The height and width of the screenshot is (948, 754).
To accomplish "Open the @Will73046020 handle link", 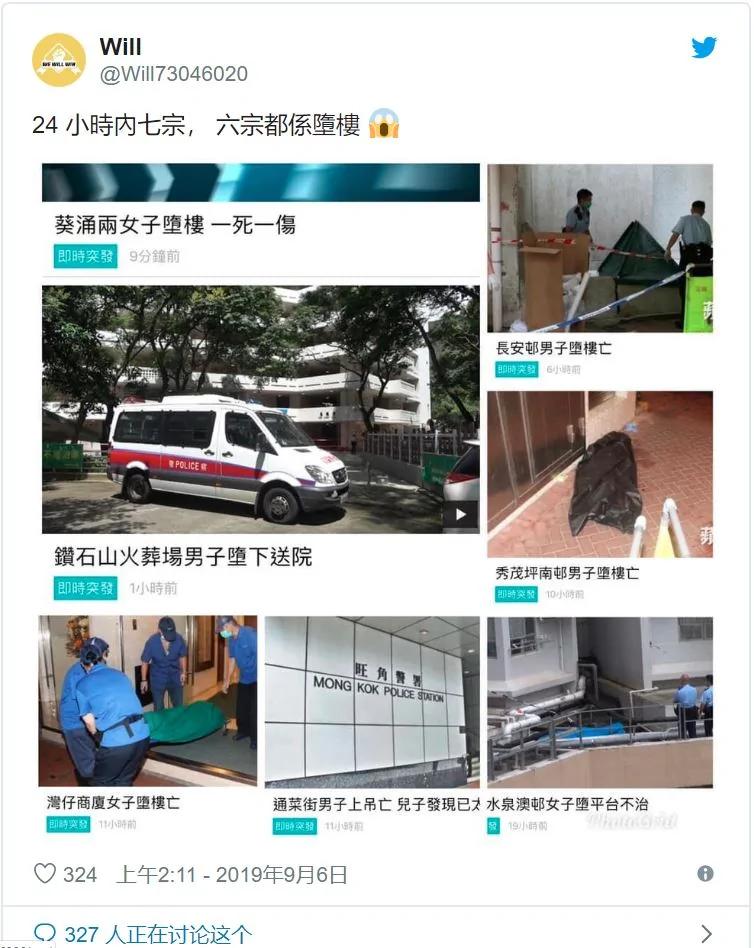I will (173, 75).
